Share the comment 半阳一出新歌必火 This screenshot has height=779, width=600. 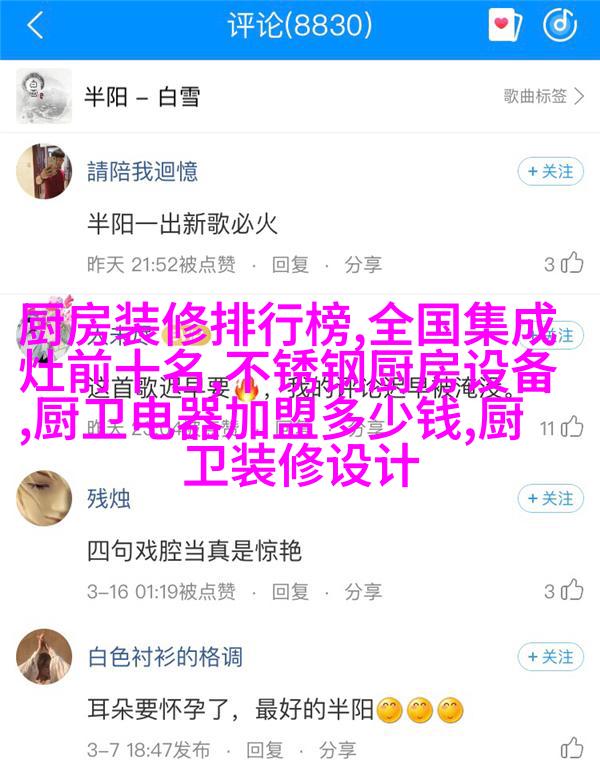[363, 265]
